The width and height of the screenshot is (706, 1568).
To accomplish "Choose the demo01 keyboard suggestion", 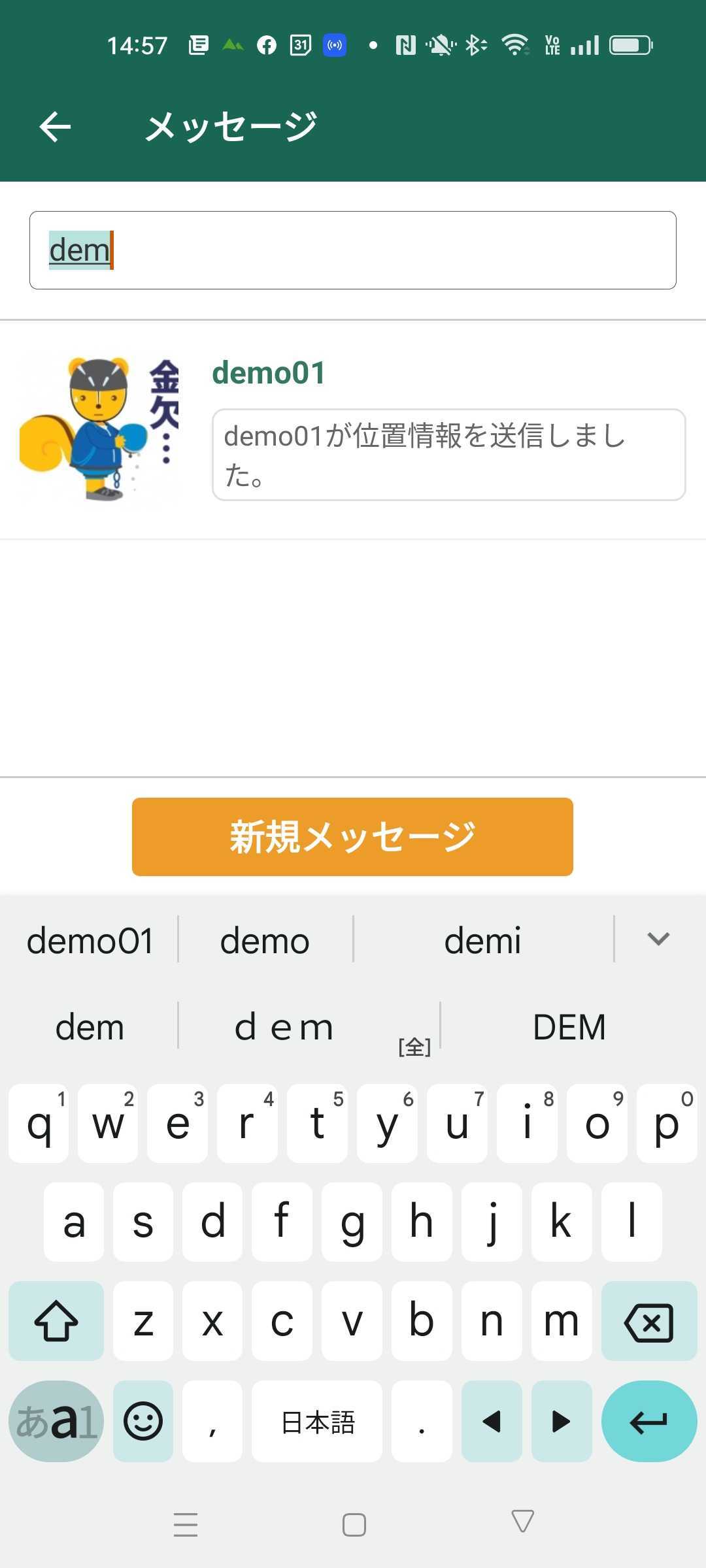I will pyautogui.click(x=90, y=941).
